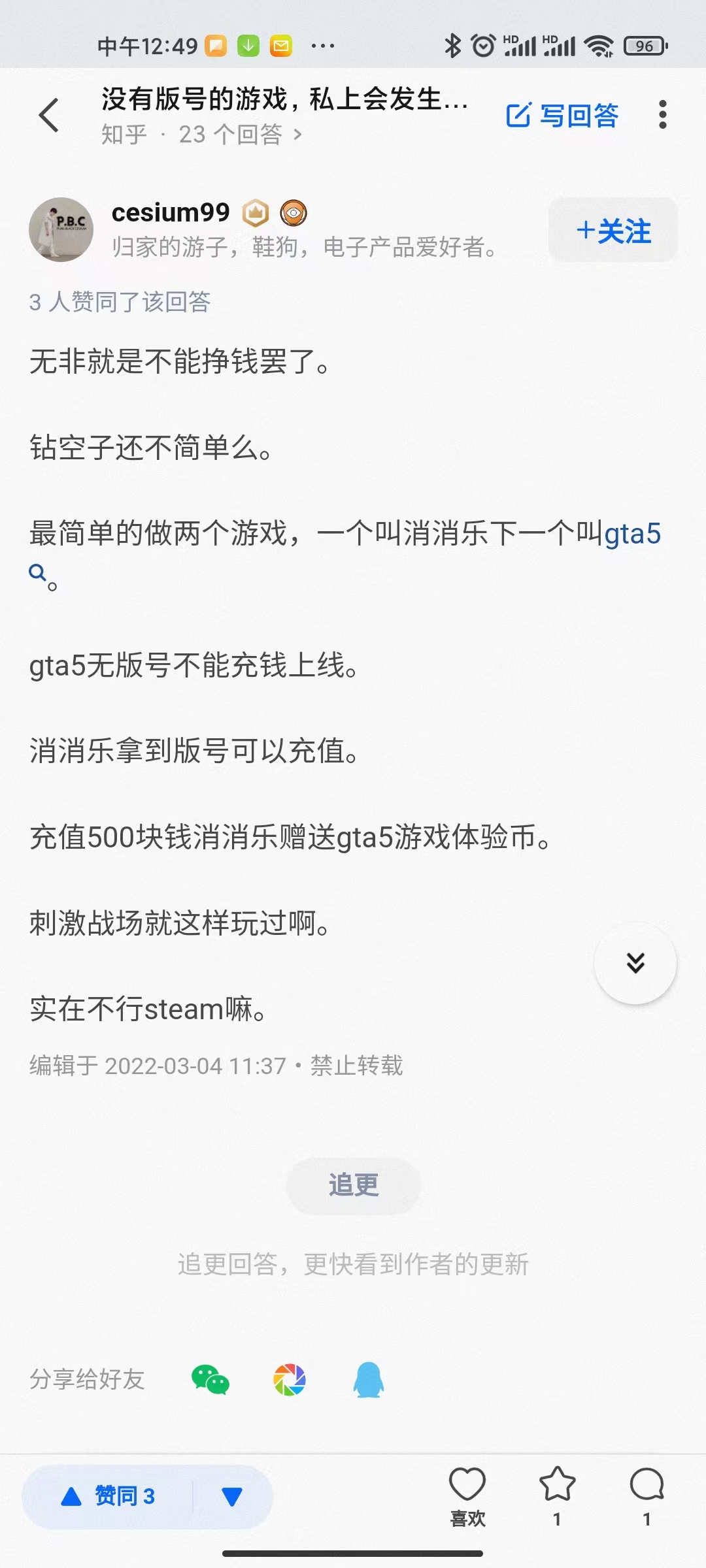Jump to next answer with the double-chevron button
This screenshot has height=1568, width=706.
tap(635, 962)
